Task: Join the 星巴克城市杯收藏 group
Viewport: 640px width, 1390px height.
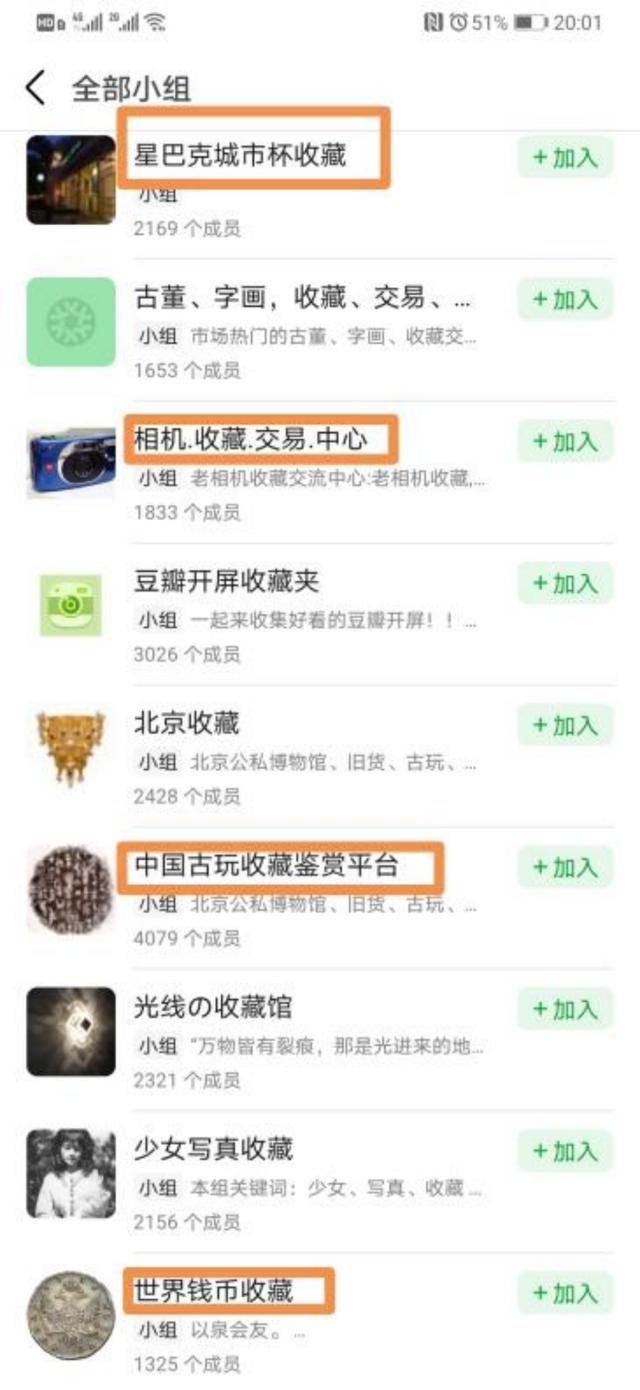Action: pyautogui.click(x=565, y=157)
